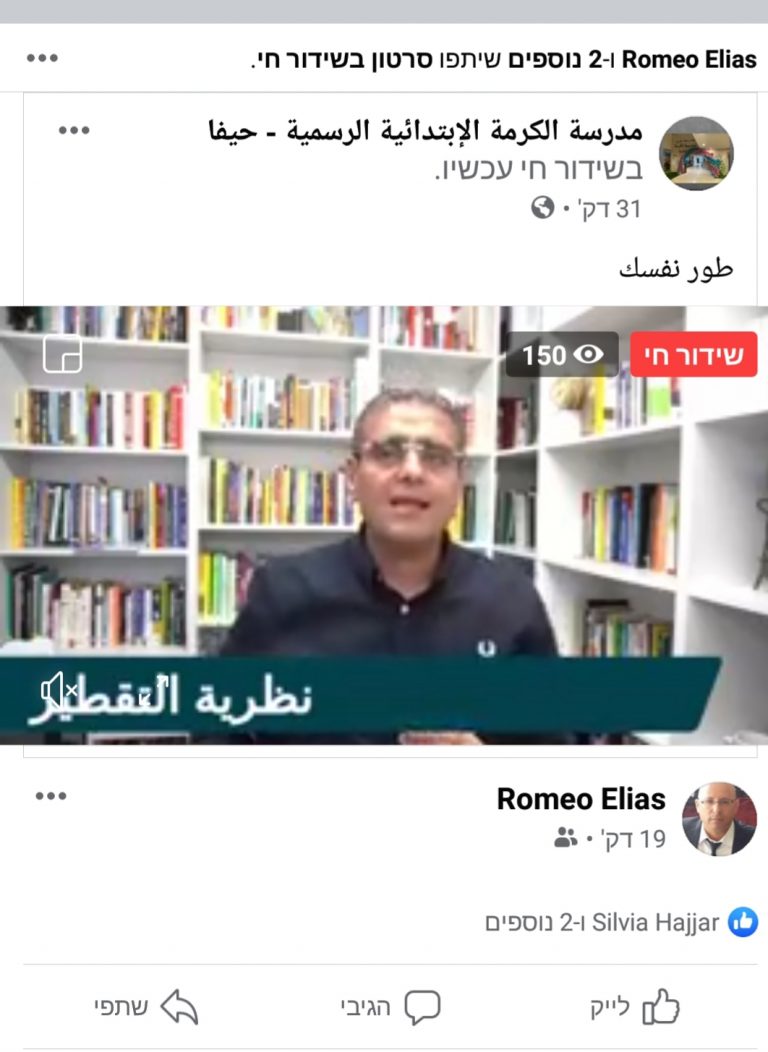Open Romeo Elias's profile picture
Screen dimensions: 768x1052
719,818
